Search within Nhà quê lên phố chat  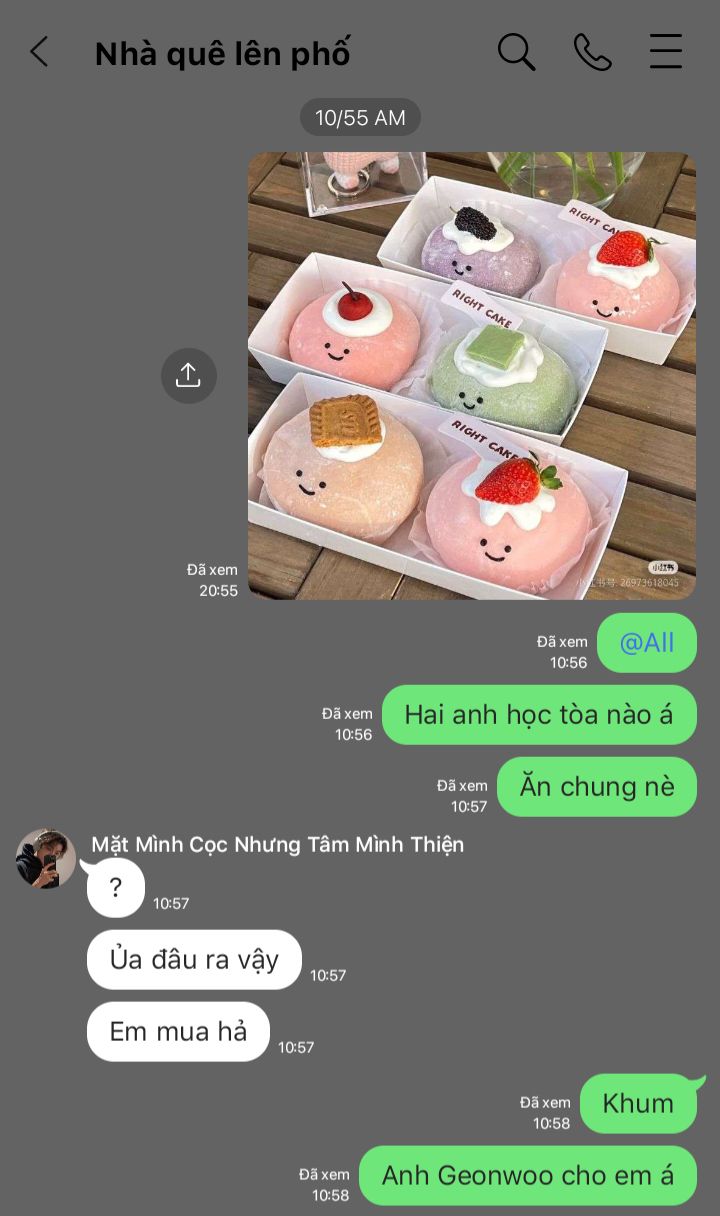[516, 52]
